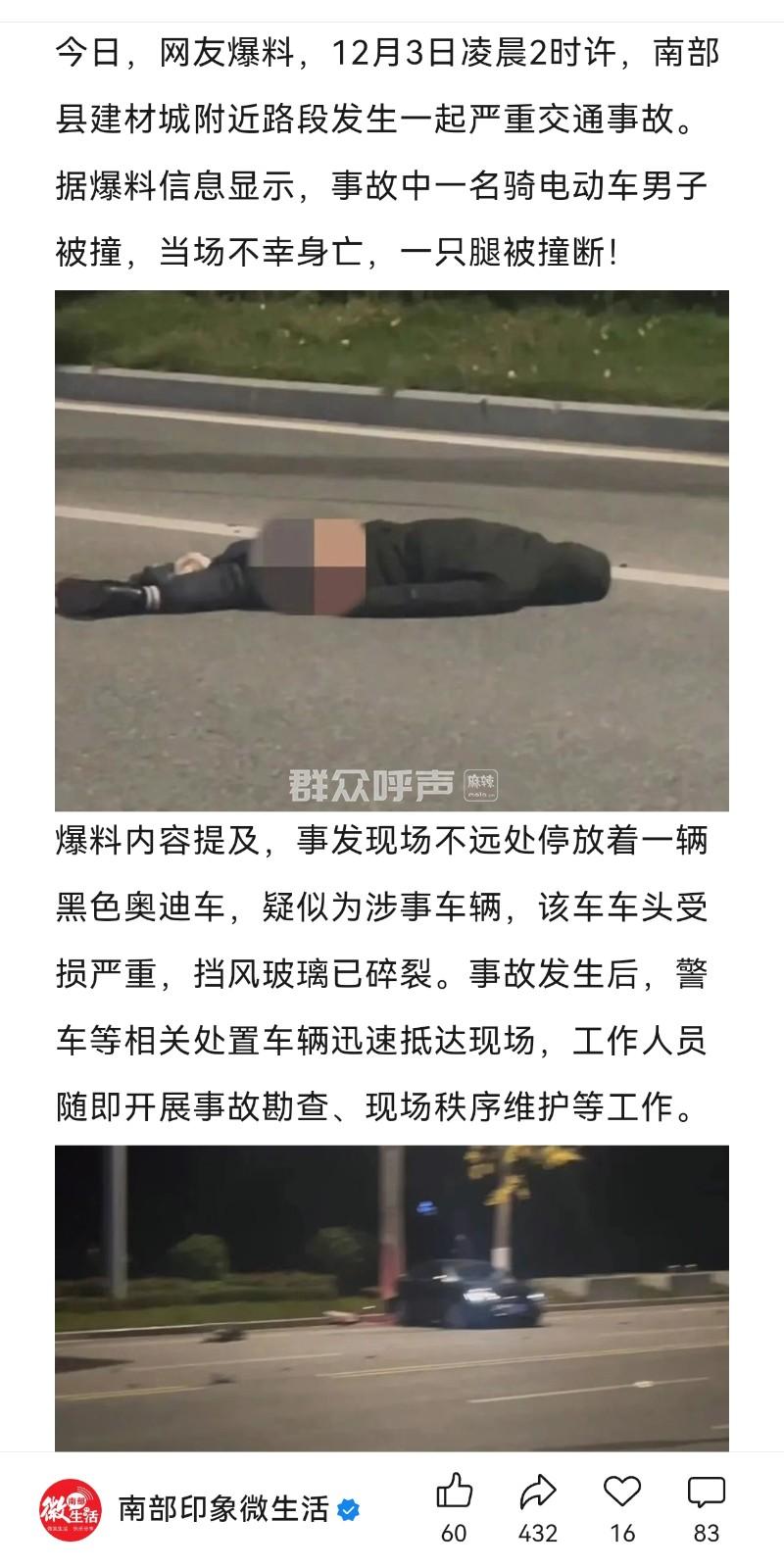
Task: Open 南部印象微生活 account profile
Action: tap(222, 1508)
